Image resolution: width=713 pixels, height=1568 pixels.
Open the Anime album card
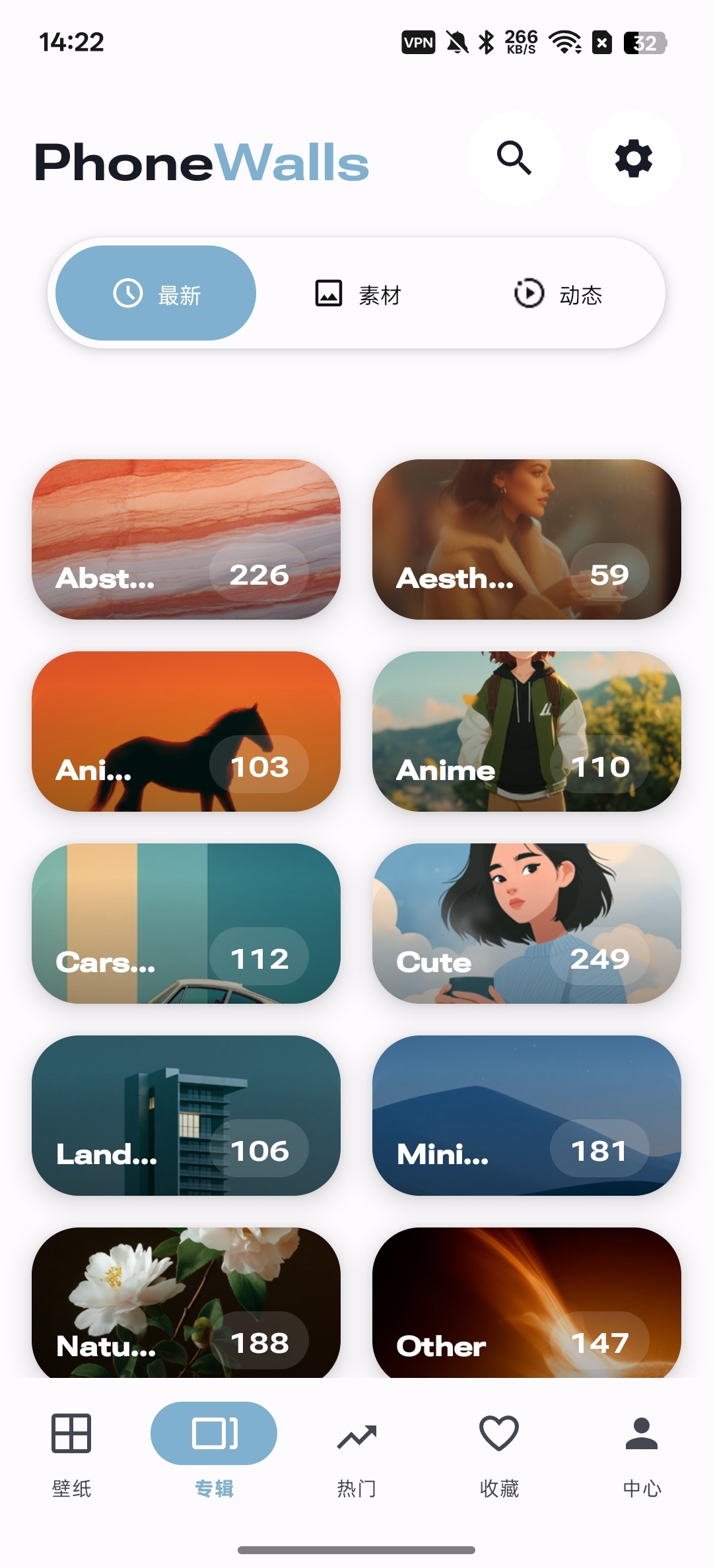click(x=527, y=731)
